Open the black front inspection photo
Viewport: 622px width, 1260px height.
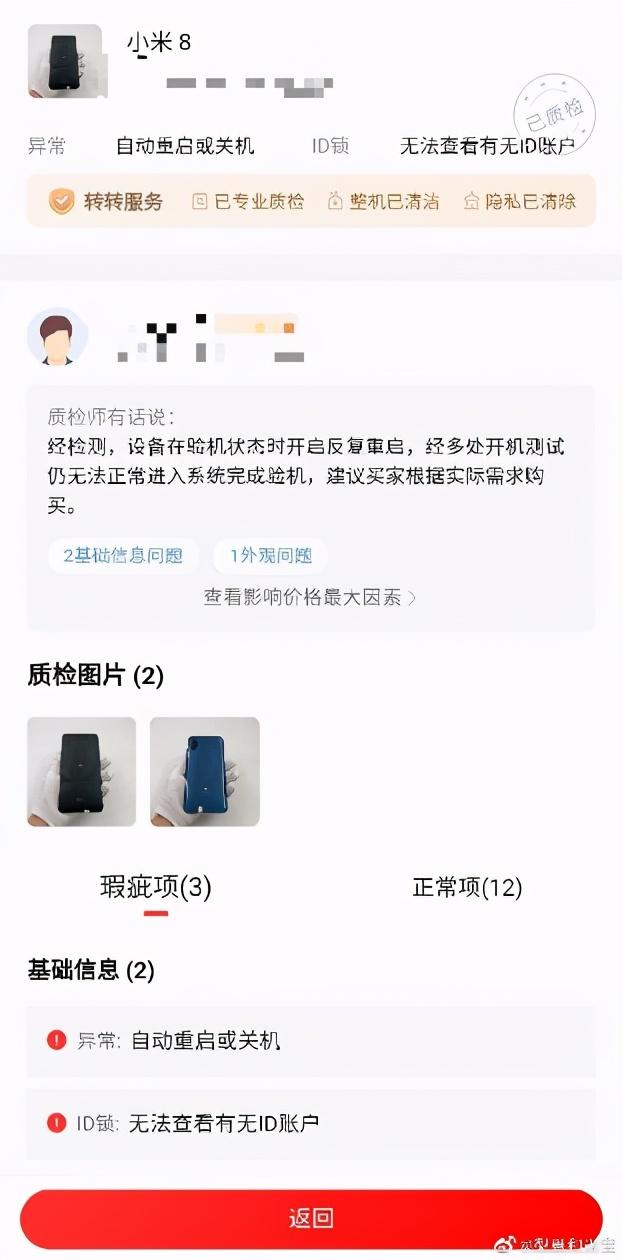tap(81, 771)
